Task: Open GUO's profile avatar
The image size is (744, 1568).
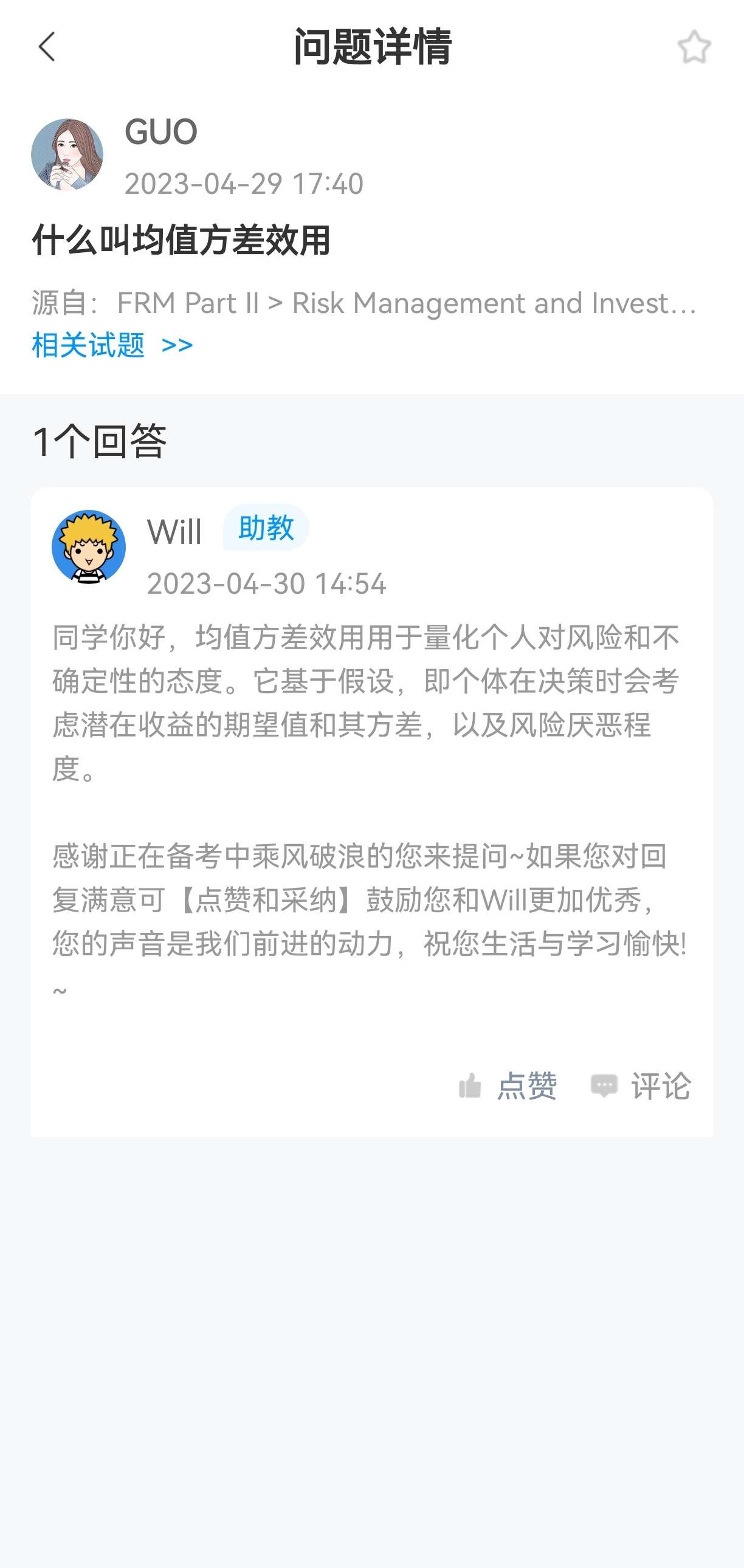Action: pyautogui.click(x=67, y=154)
